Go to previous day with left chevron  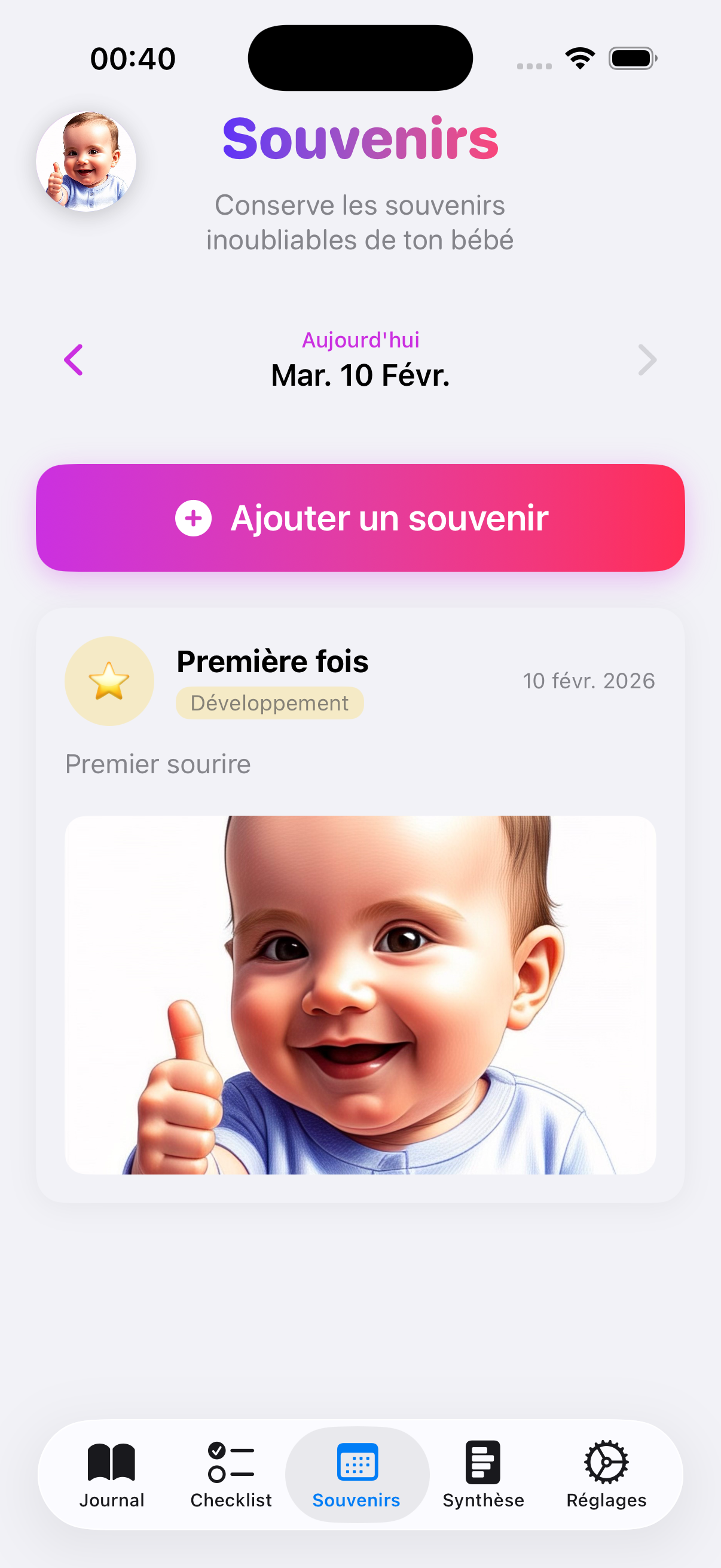[74, 360]
